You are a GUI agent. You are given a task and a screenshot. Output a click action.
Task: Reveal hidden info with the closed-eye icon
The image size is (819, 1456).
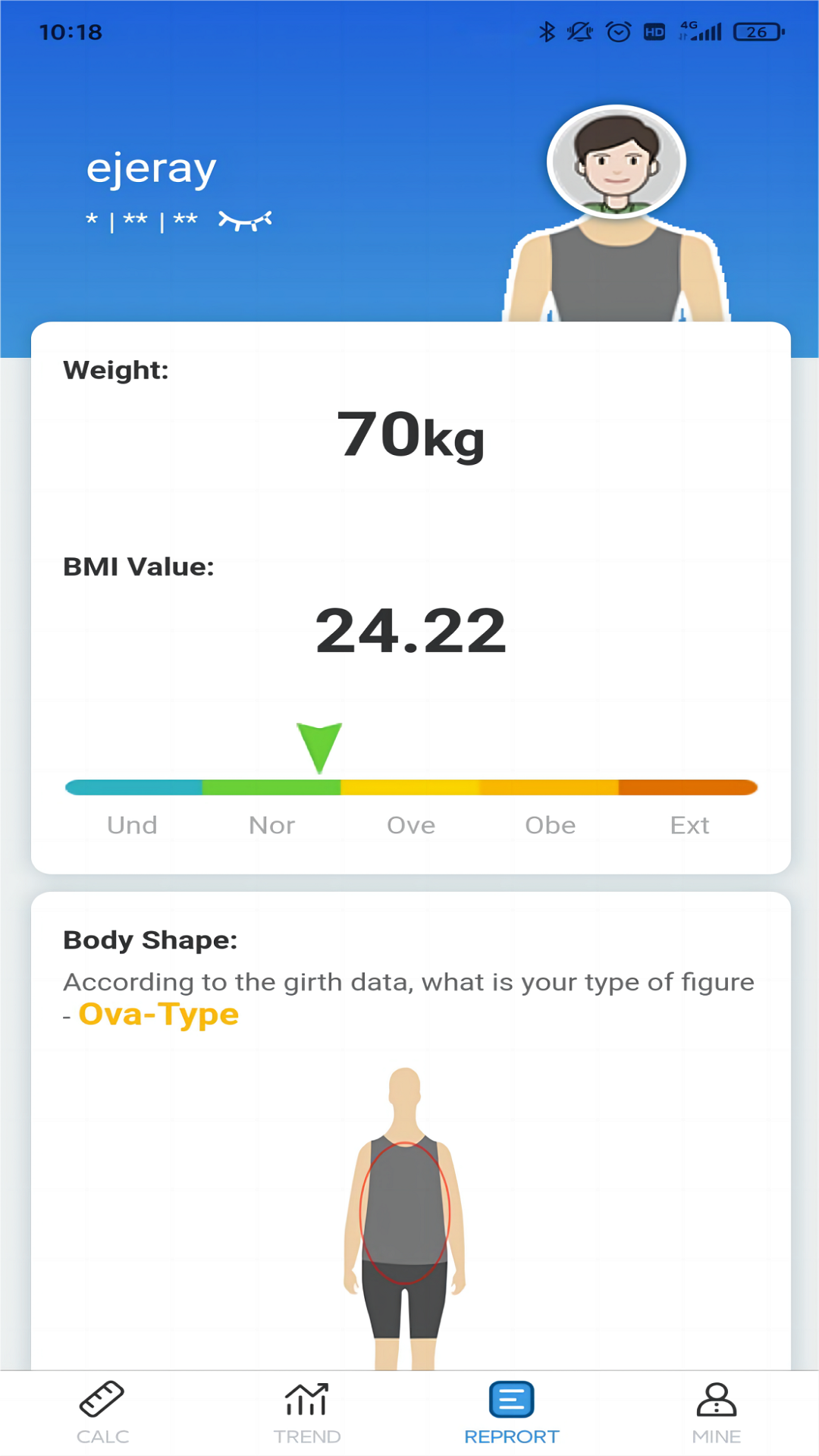[244, 221]
